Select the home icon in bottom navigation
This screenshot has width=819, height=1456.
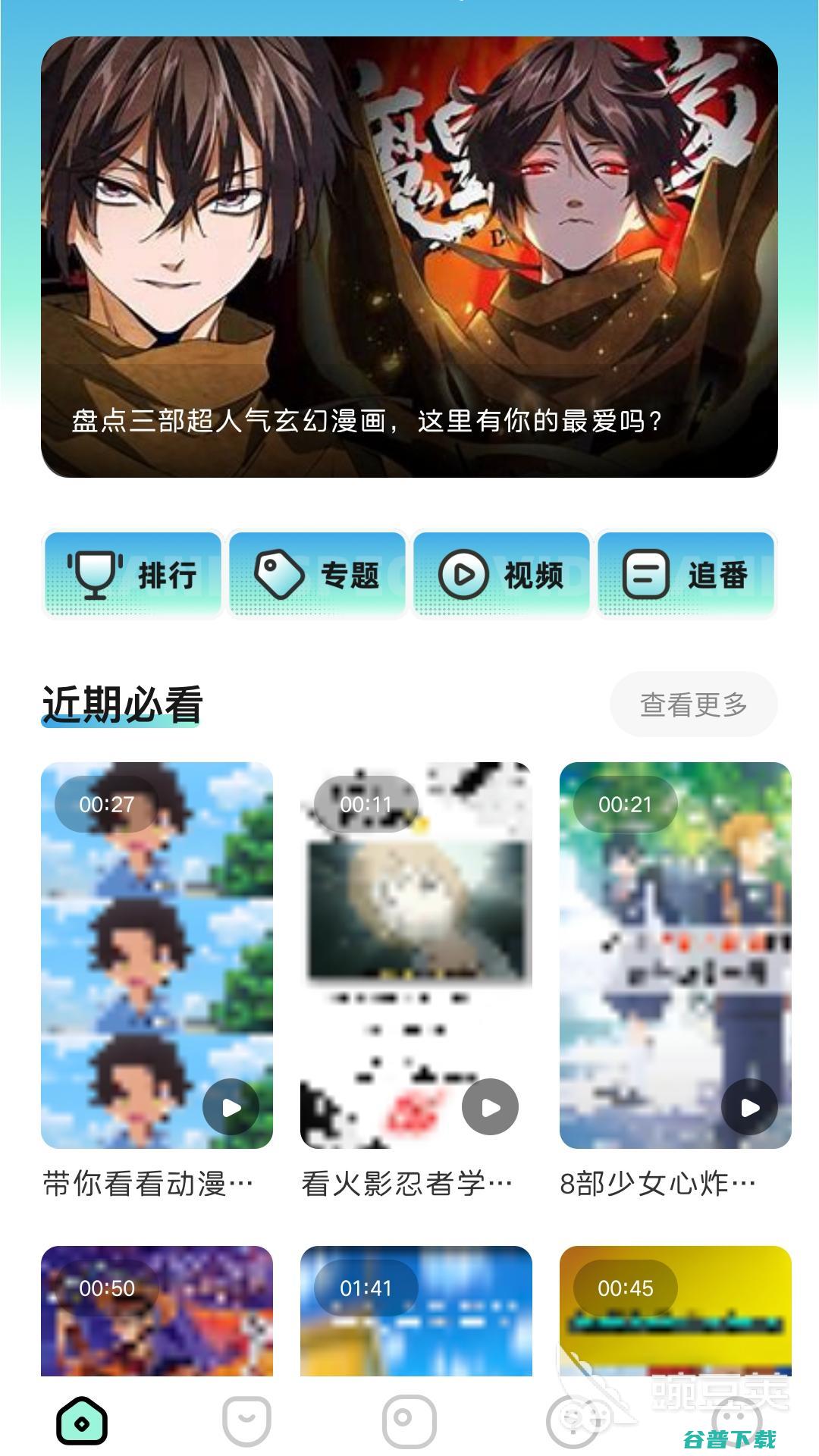(x=83, y=1419)
